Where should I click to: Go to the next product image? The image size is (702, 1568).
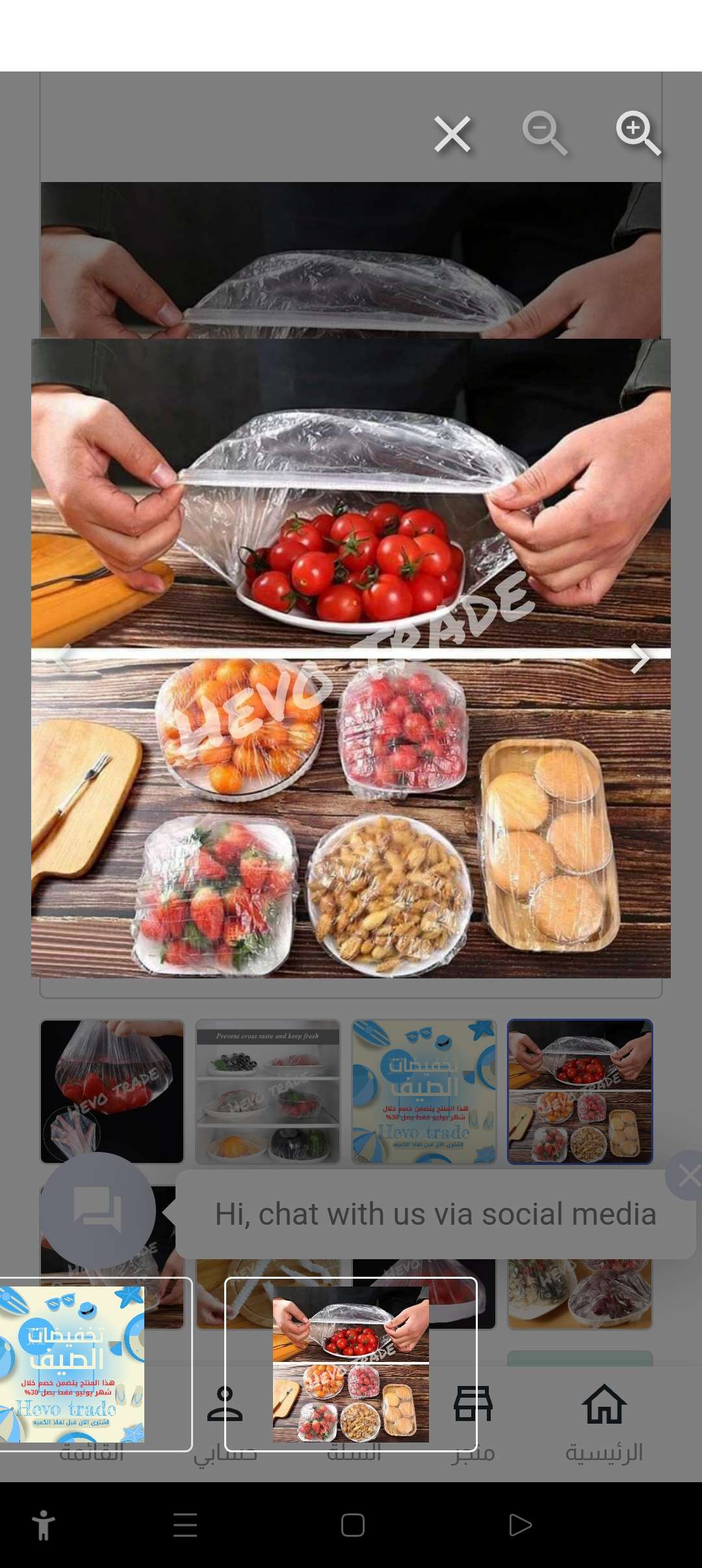click(640, 659)
